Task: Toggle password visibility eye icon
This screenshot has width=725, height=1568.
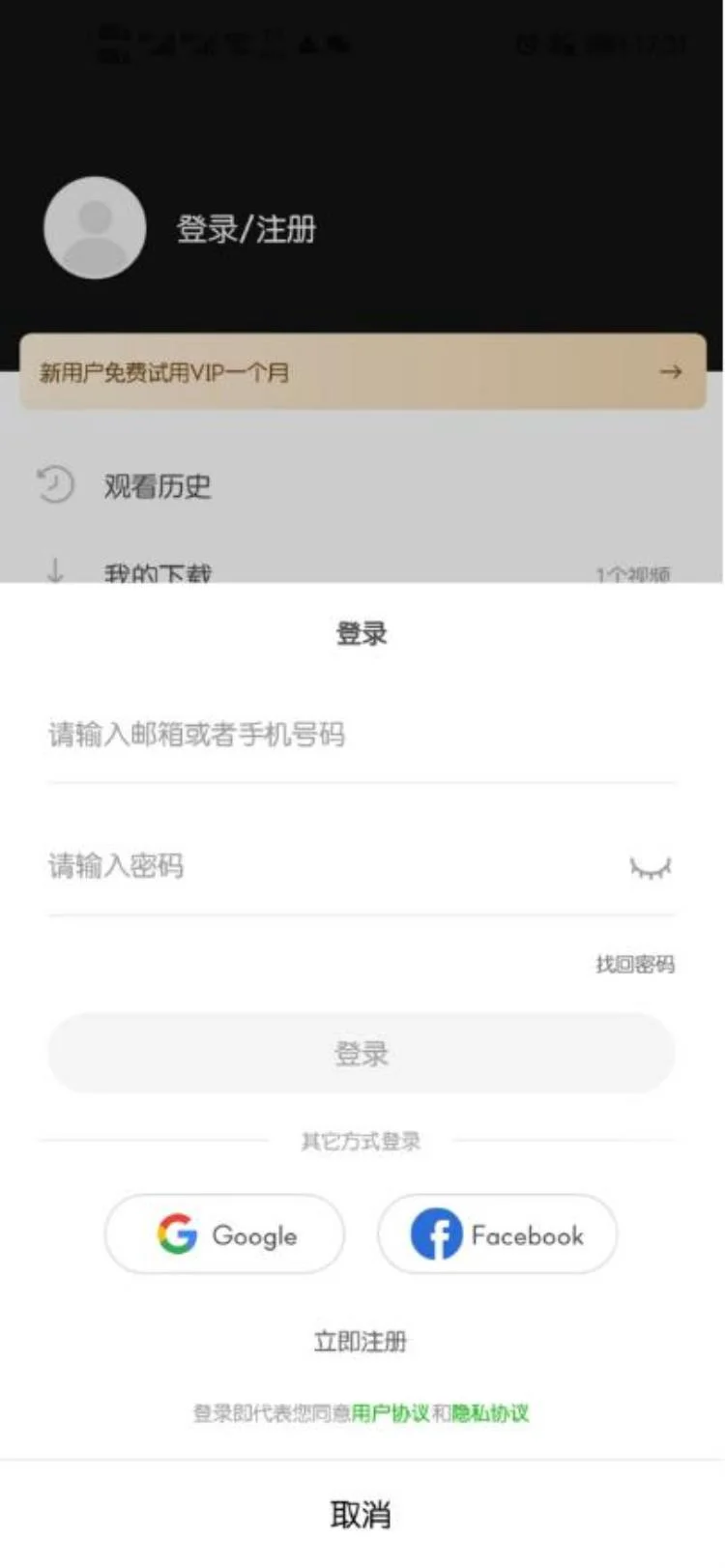Action: (650, 867)
